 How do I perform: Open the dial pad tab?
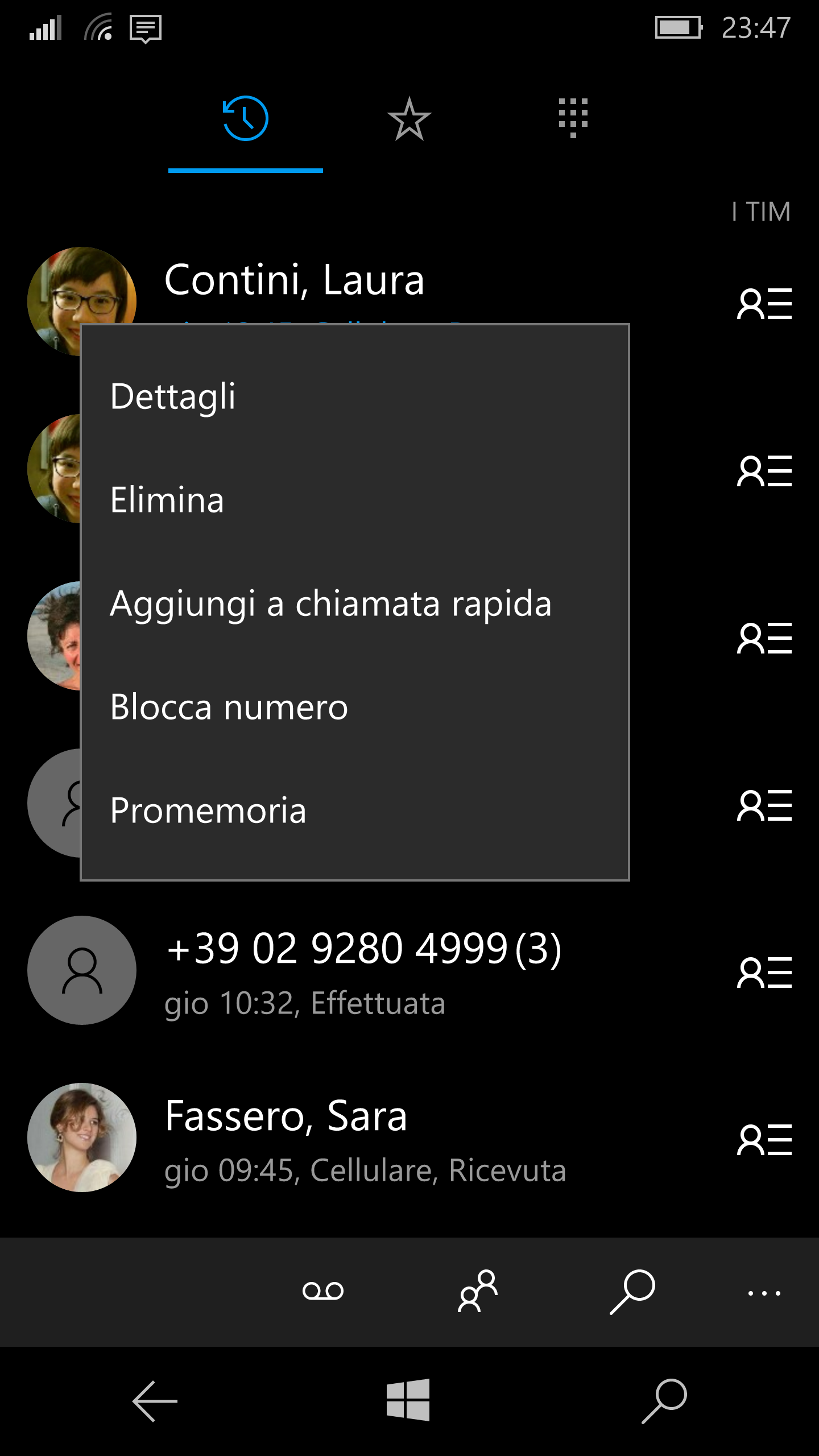click(x=573, y=118)
